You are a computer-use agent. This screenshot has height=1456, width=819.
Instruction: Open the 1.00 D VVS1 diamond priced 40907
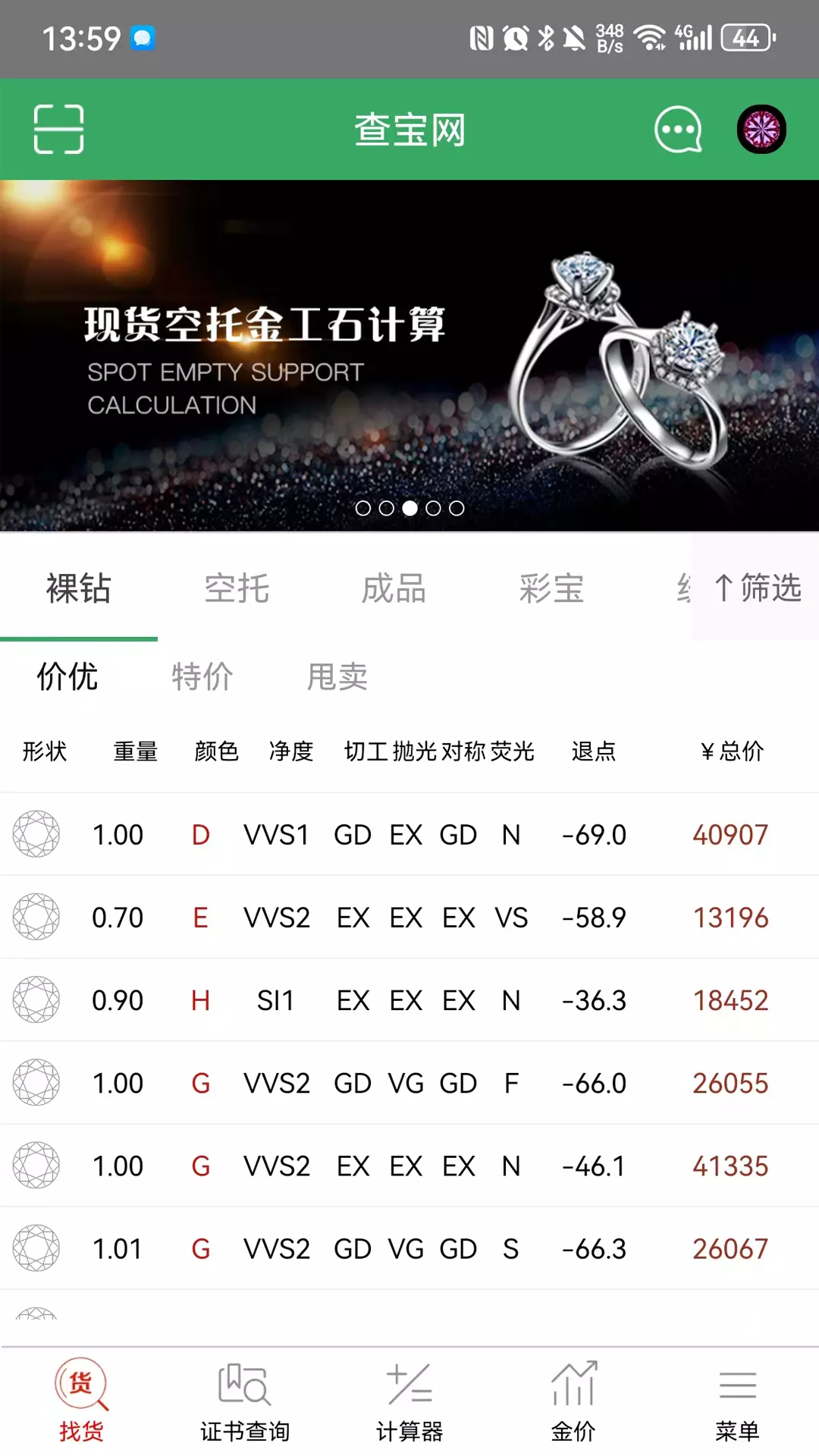coord(409,835)
